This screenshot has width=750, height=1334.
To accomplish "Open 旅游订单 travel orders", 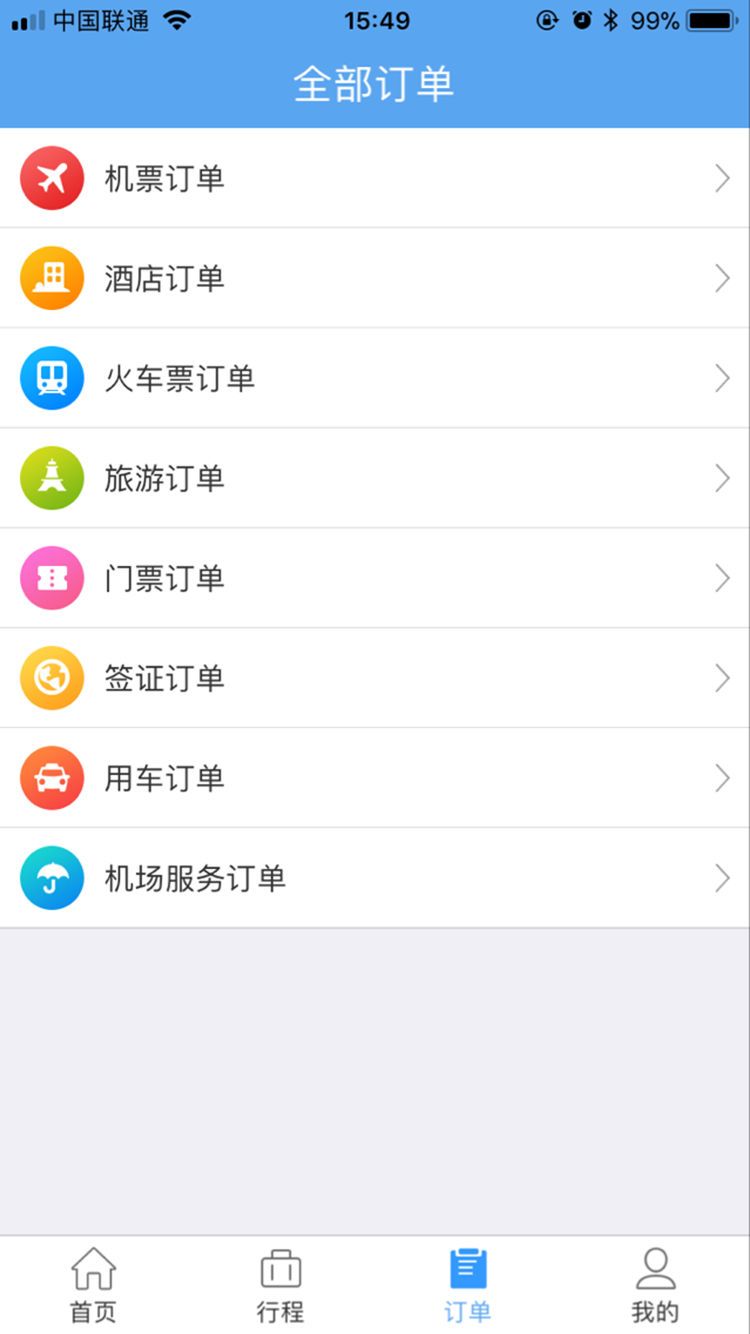I will (x=375, y=478).
